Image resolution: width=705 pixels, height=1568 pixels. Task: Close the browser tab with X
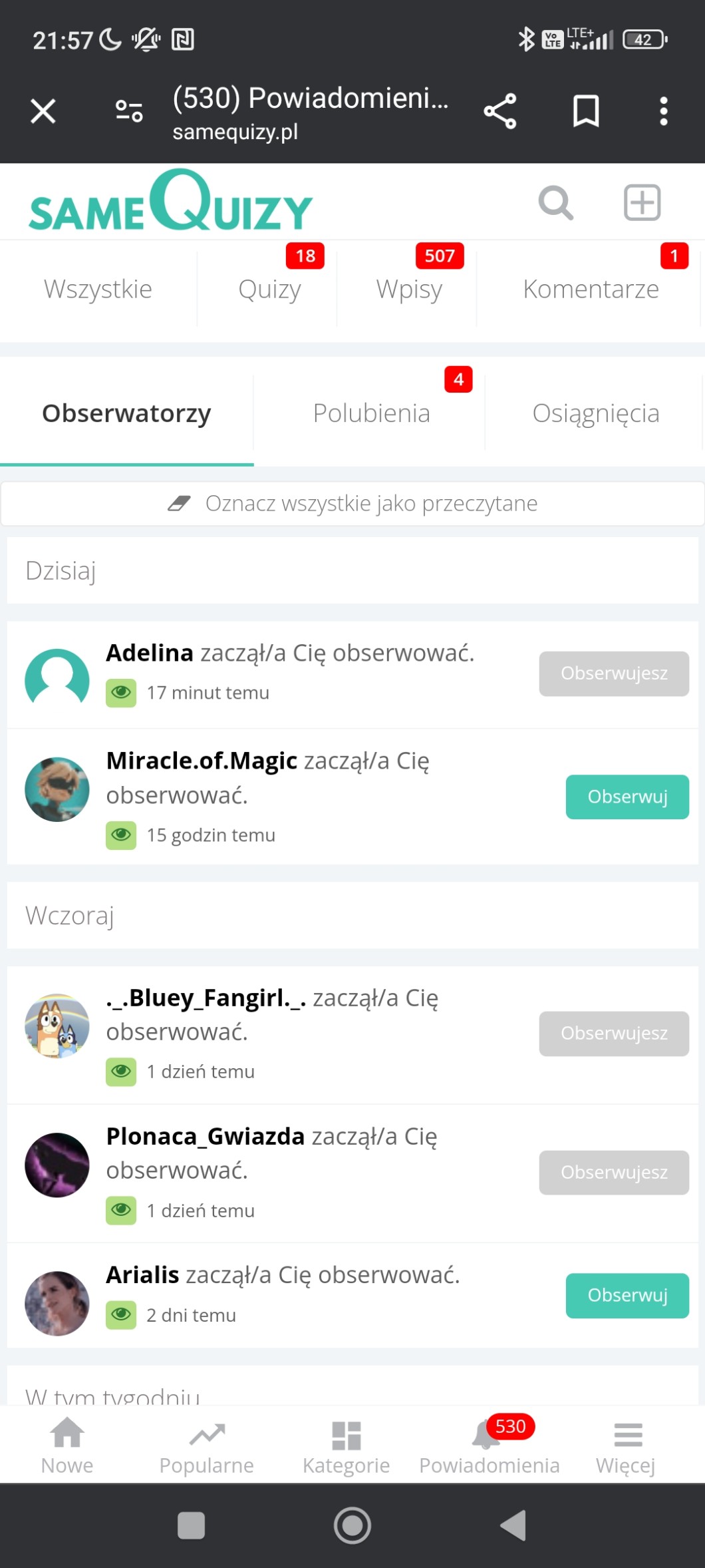tap(43, 111)
